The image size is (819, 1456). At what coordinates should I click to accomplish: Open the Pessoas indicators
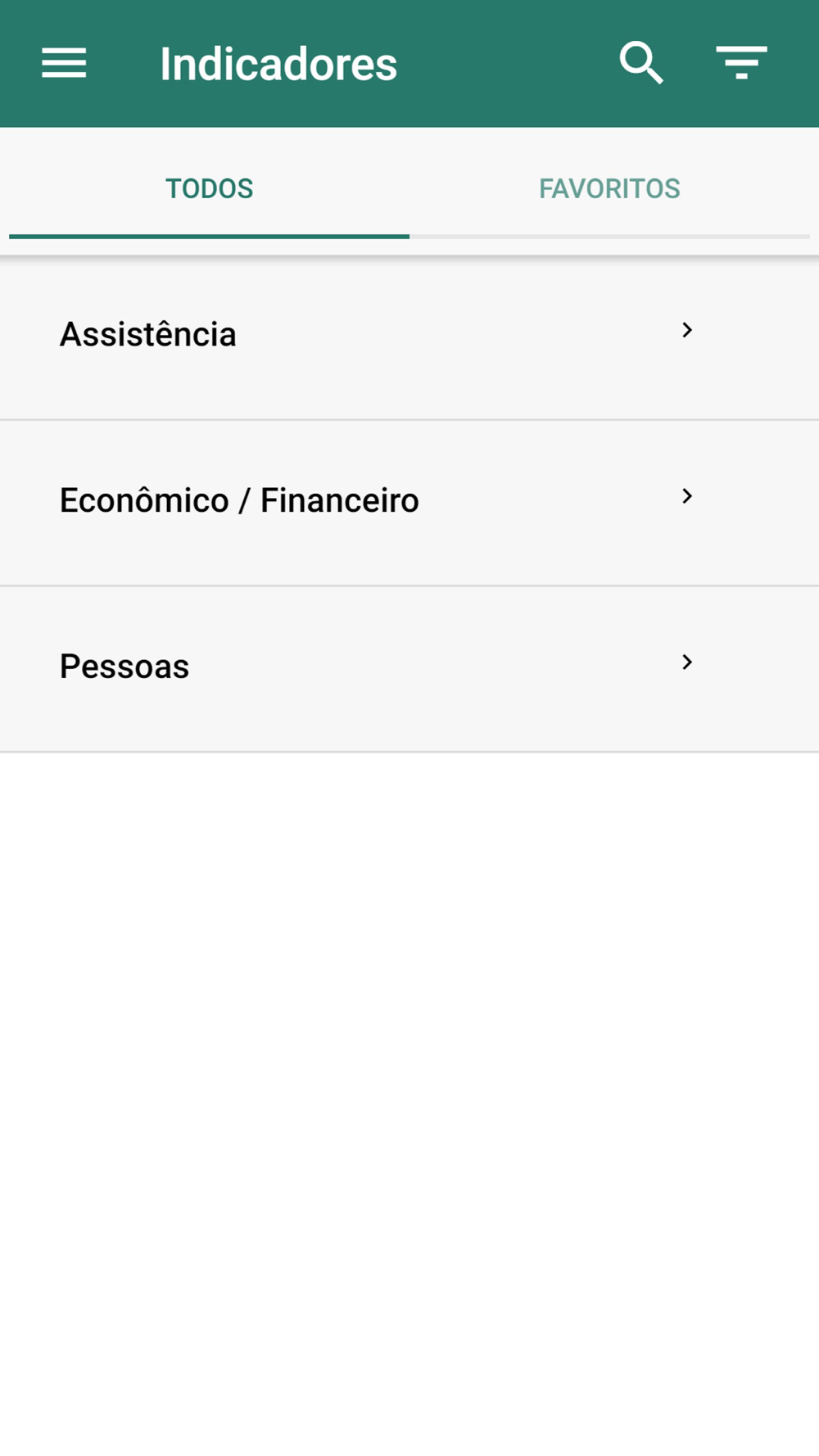pos(377,667)
